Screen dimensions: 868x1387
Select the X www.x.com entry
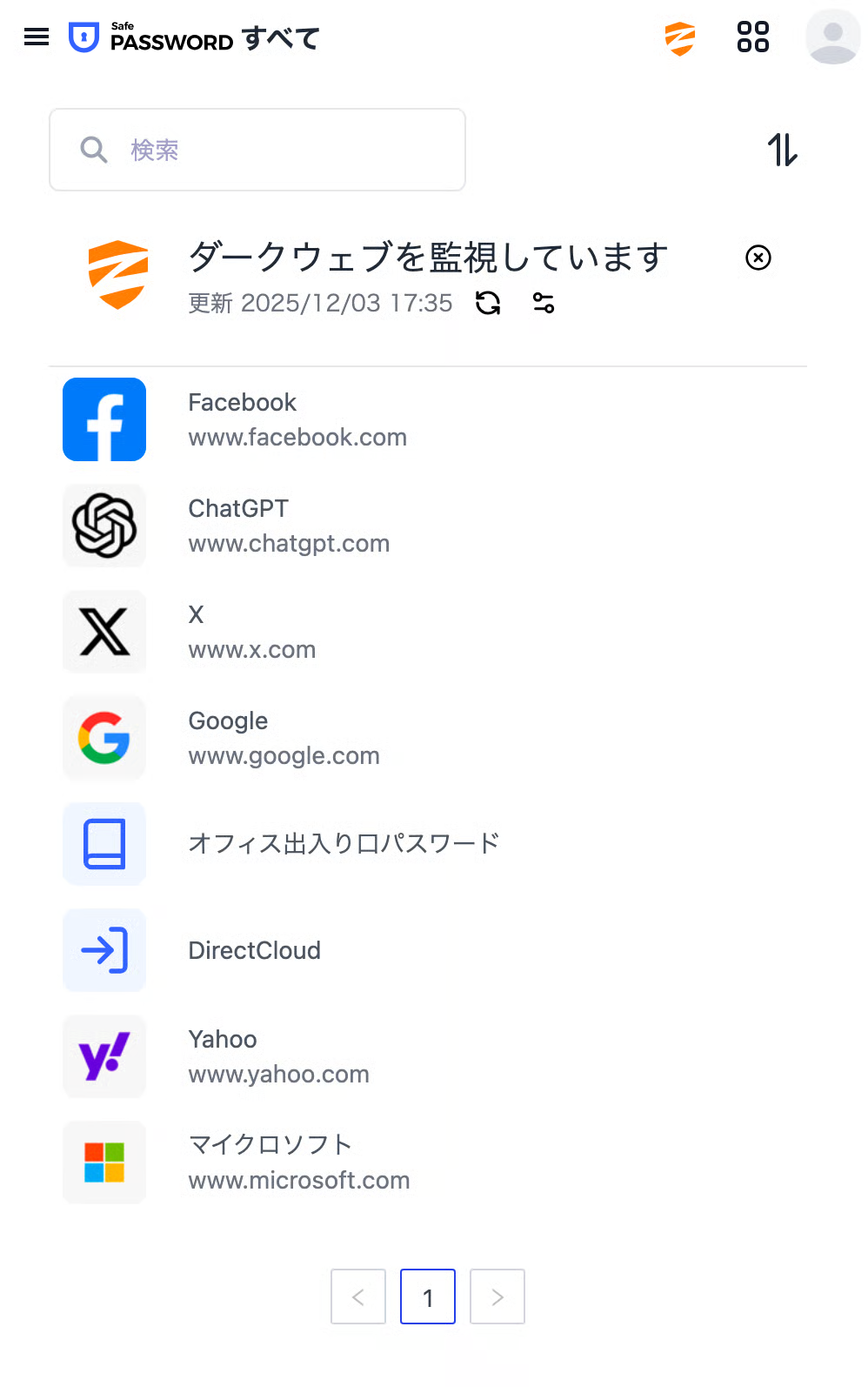coord(252,632)
